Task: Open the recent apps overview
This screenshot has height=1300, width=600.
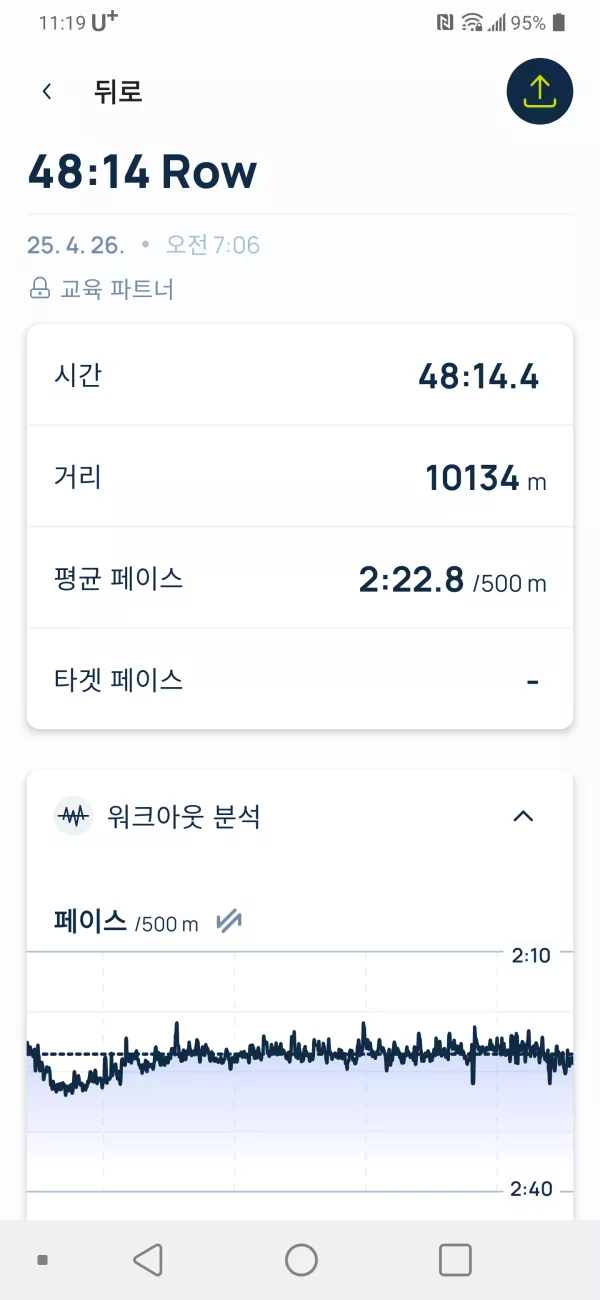Action: [x=455, y=1260]
